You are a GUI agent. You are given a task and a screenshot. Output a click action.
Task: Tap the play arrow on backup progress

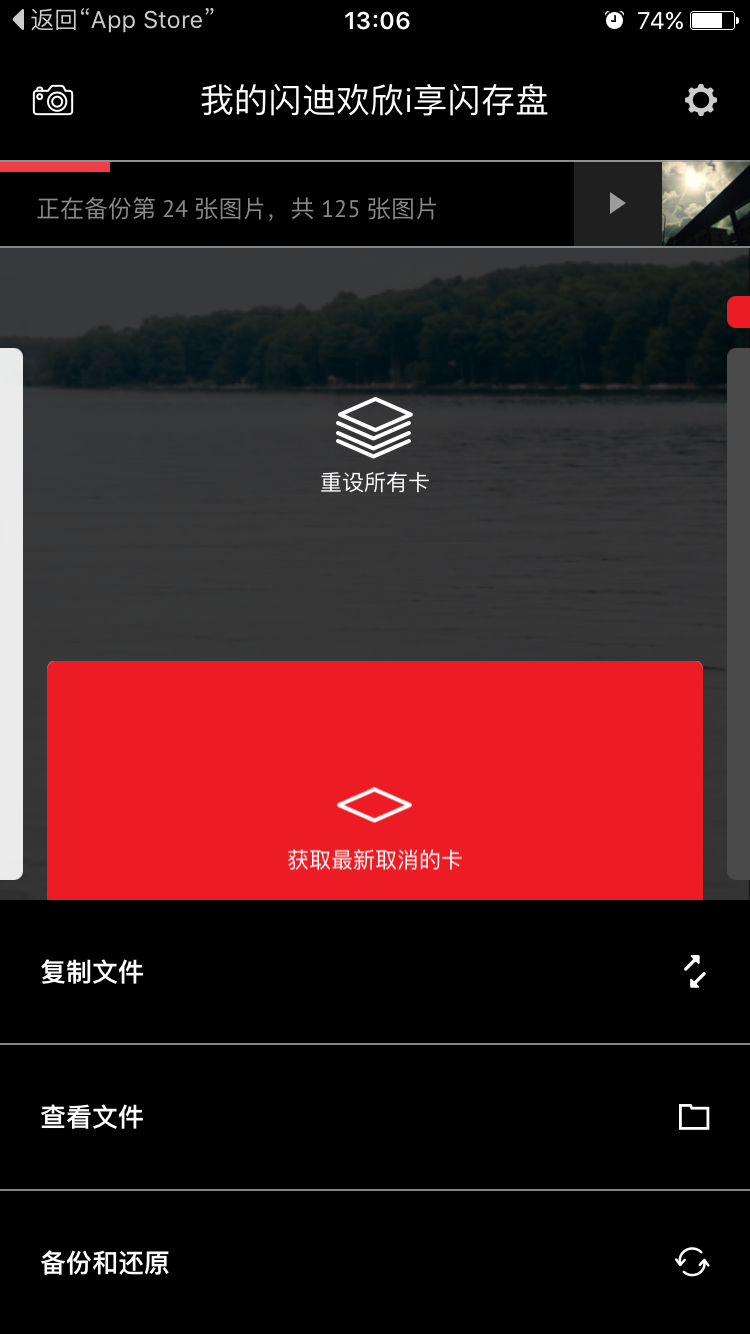(x=617, y=204)
